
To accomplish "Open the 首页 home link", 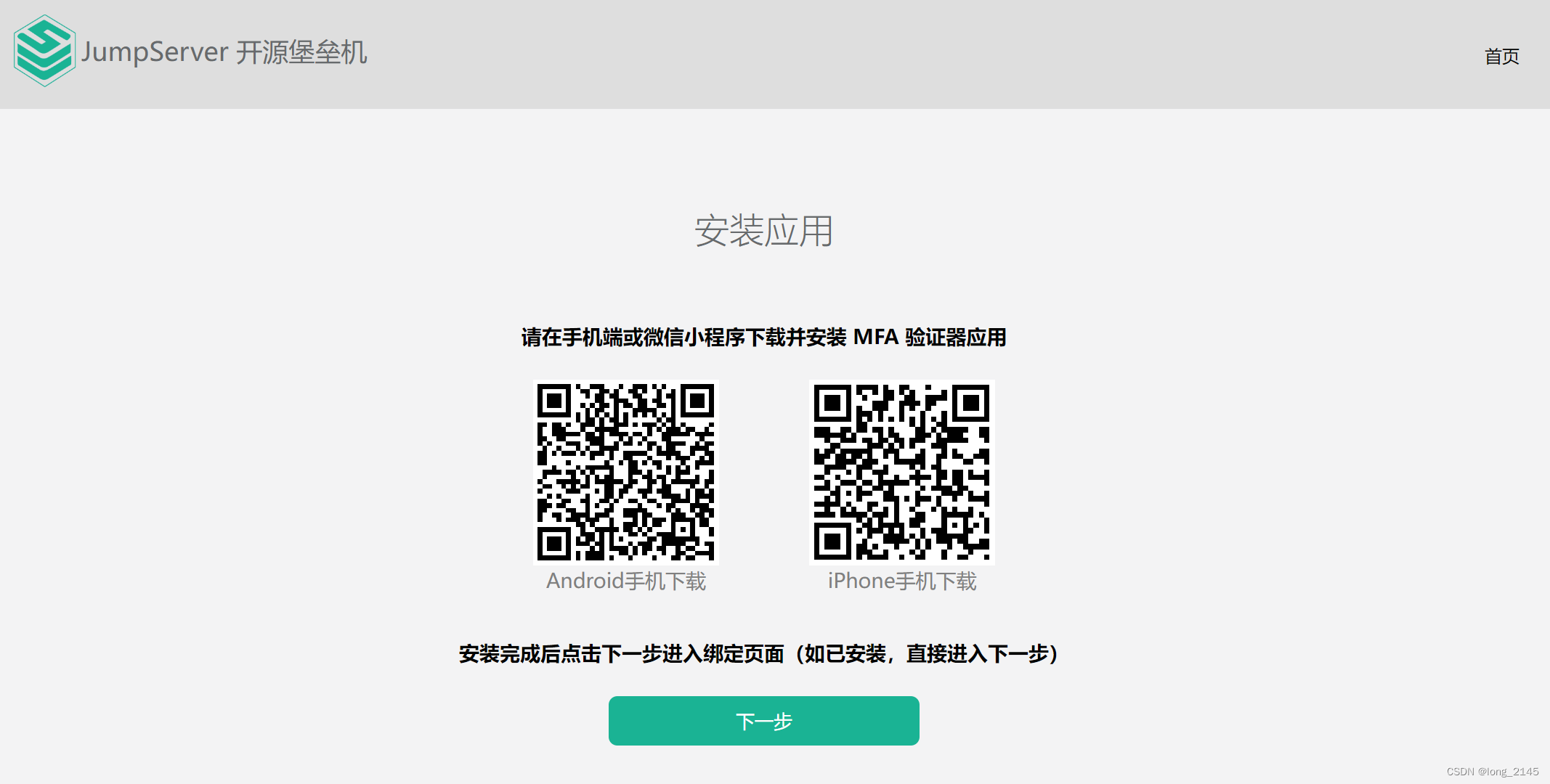I will pos(1501,57).
